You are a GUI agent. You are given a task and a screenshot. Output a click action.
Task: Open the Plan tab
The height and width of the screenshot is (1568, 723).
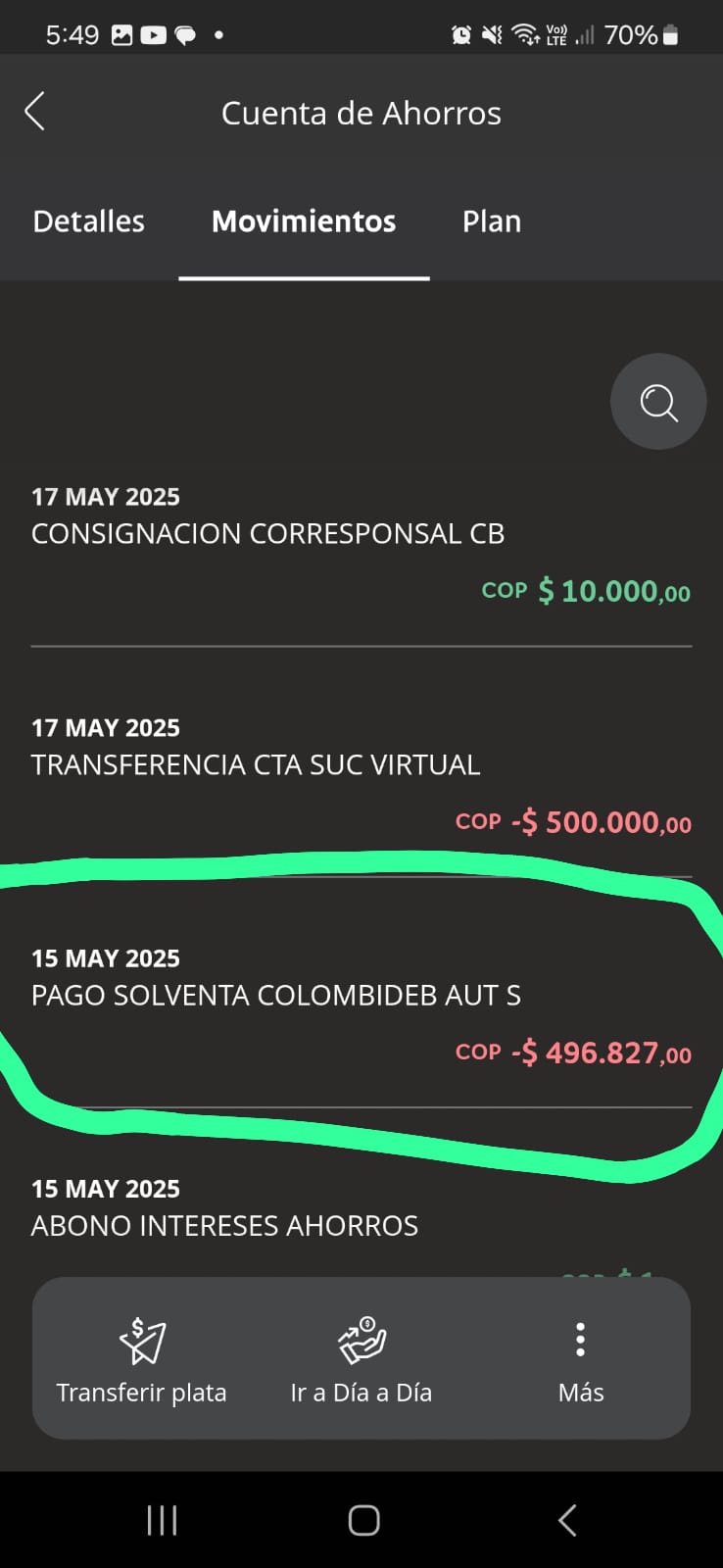491,221
